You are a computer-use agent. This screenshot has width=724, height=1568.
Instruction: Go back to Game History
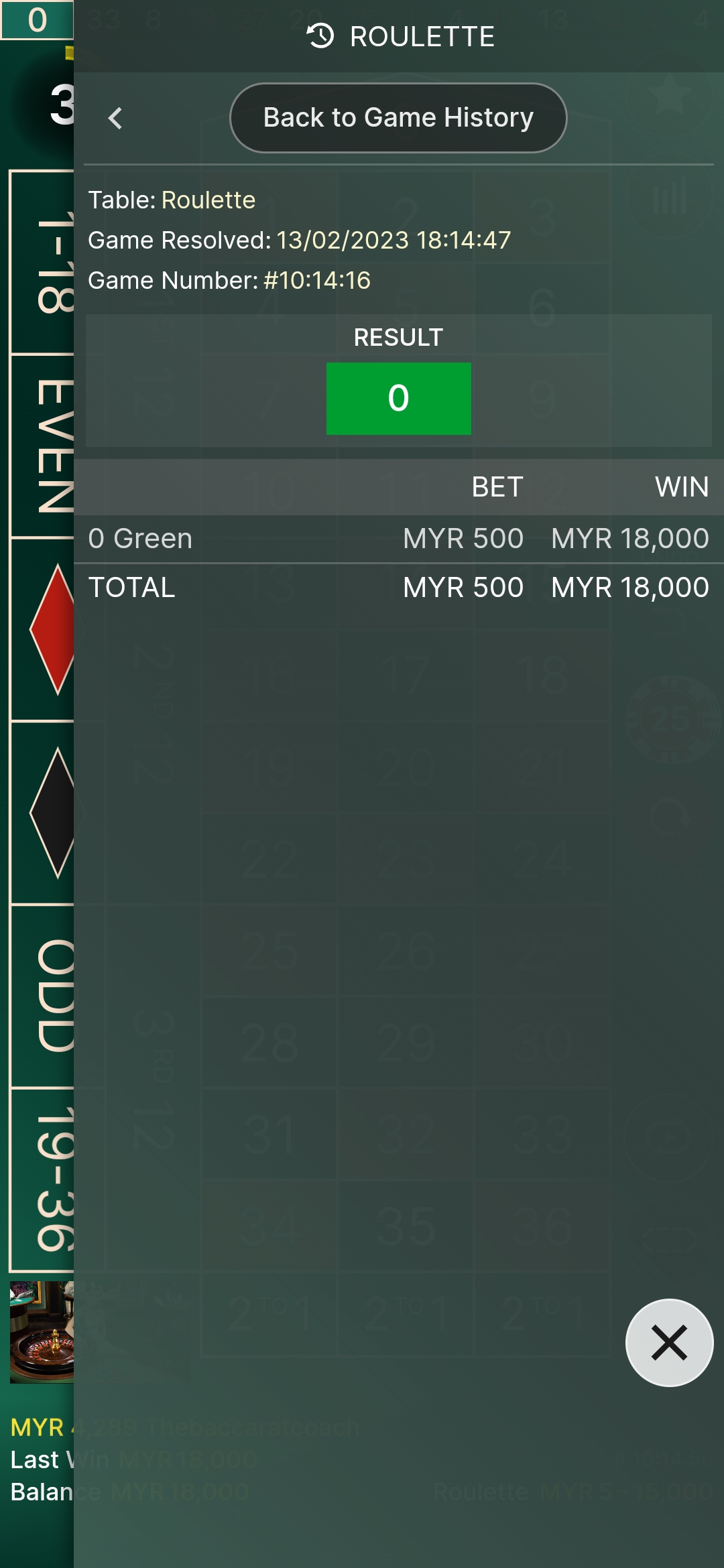[x=398, y=118]
